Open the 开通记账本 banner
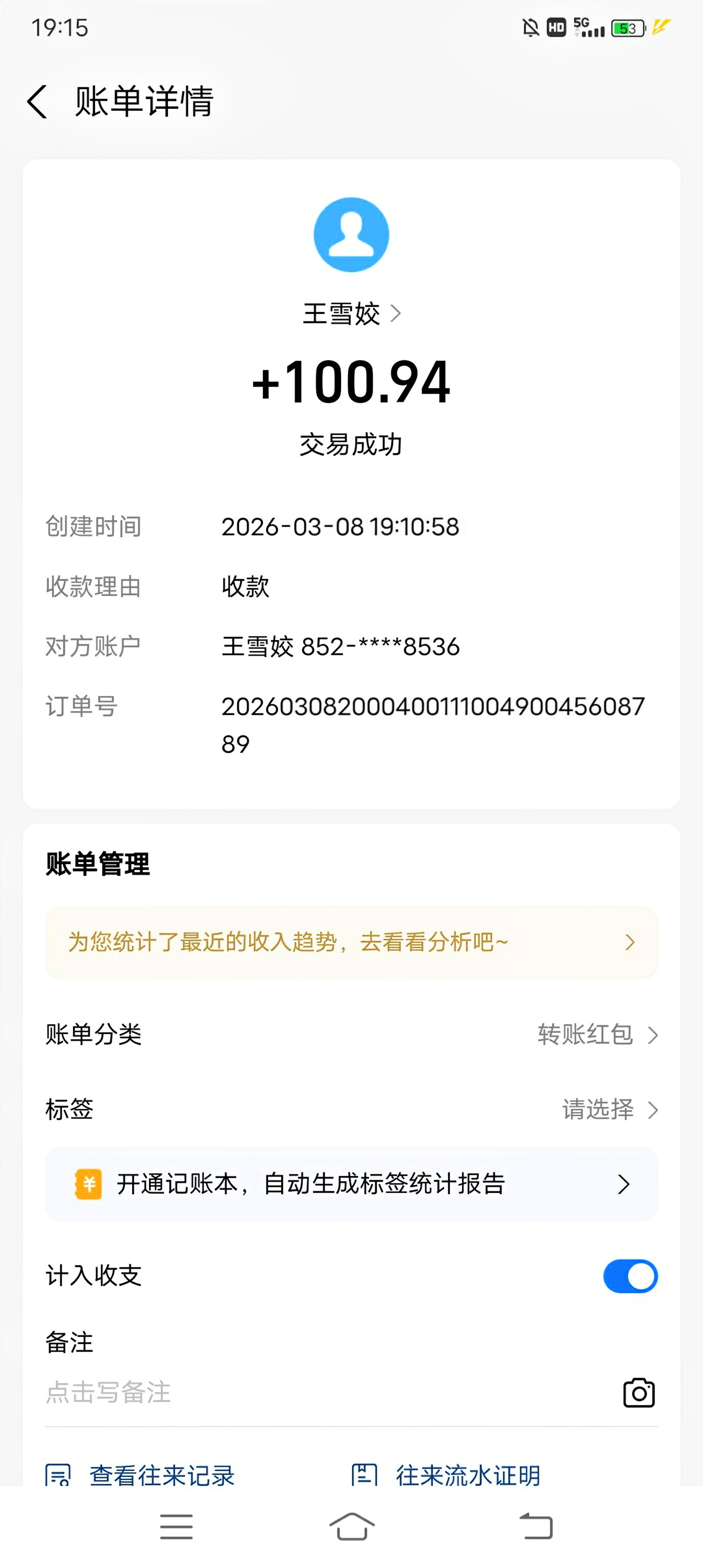Viewport: 703px width, 1568px height. (x=351, y=1184)
